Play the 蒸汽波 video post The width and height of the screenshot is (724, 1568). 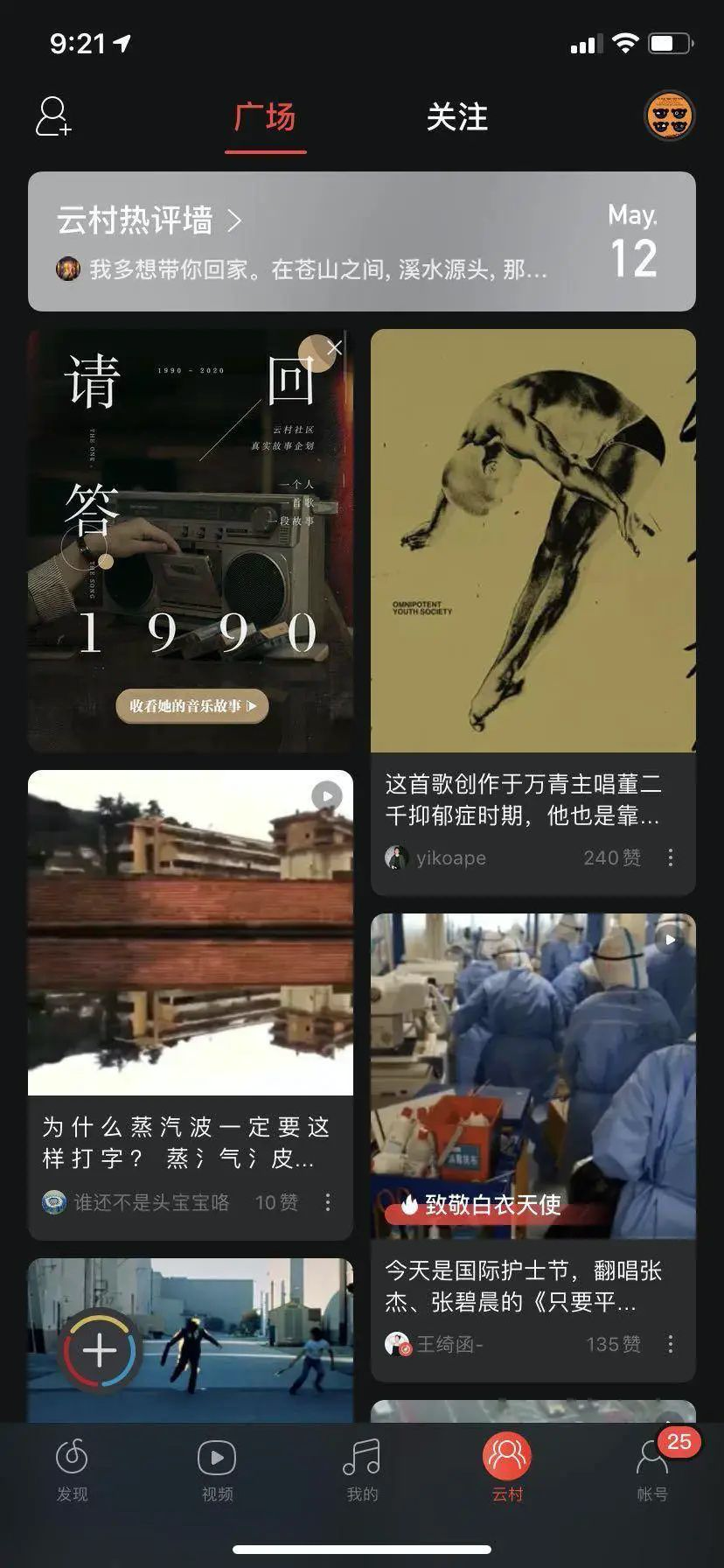coord(191,933)
